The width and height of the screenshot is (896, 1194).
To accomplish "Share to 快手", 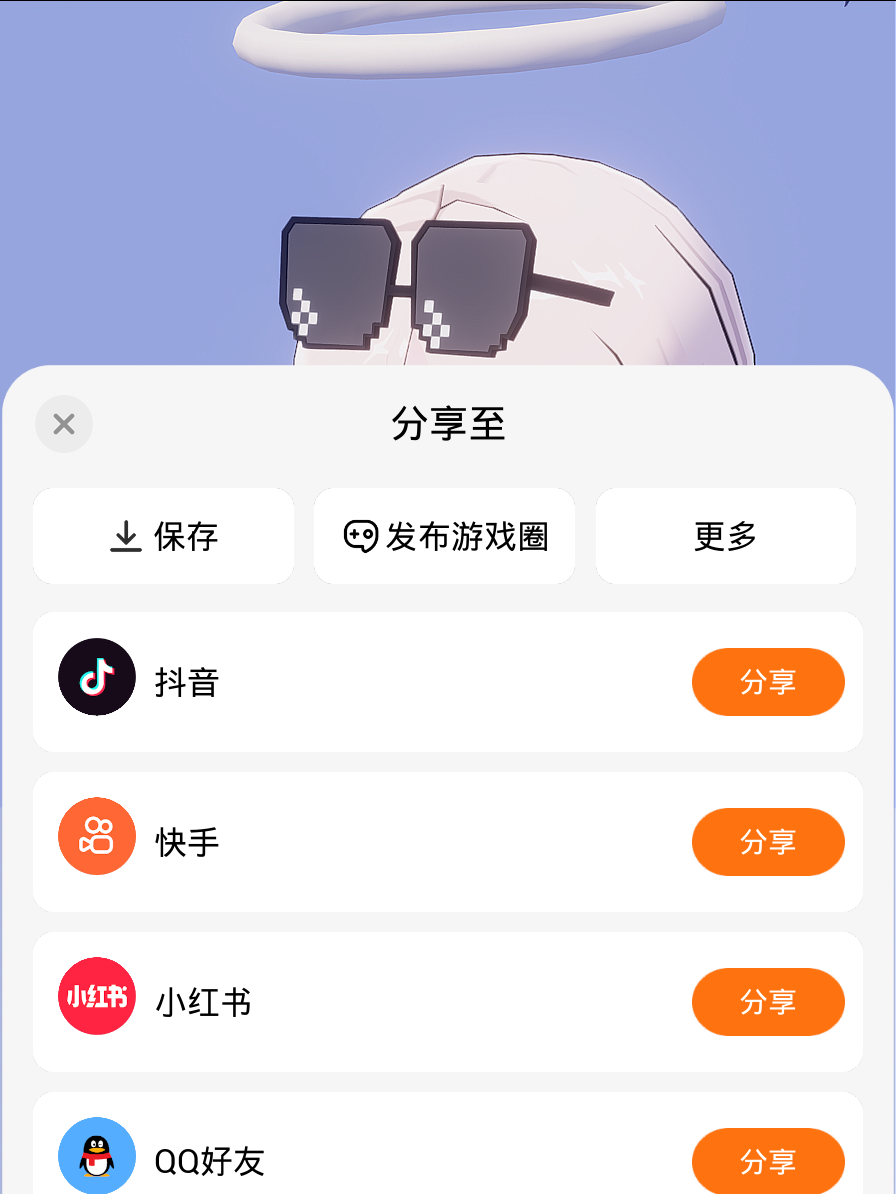I will (x=767, y=842).
